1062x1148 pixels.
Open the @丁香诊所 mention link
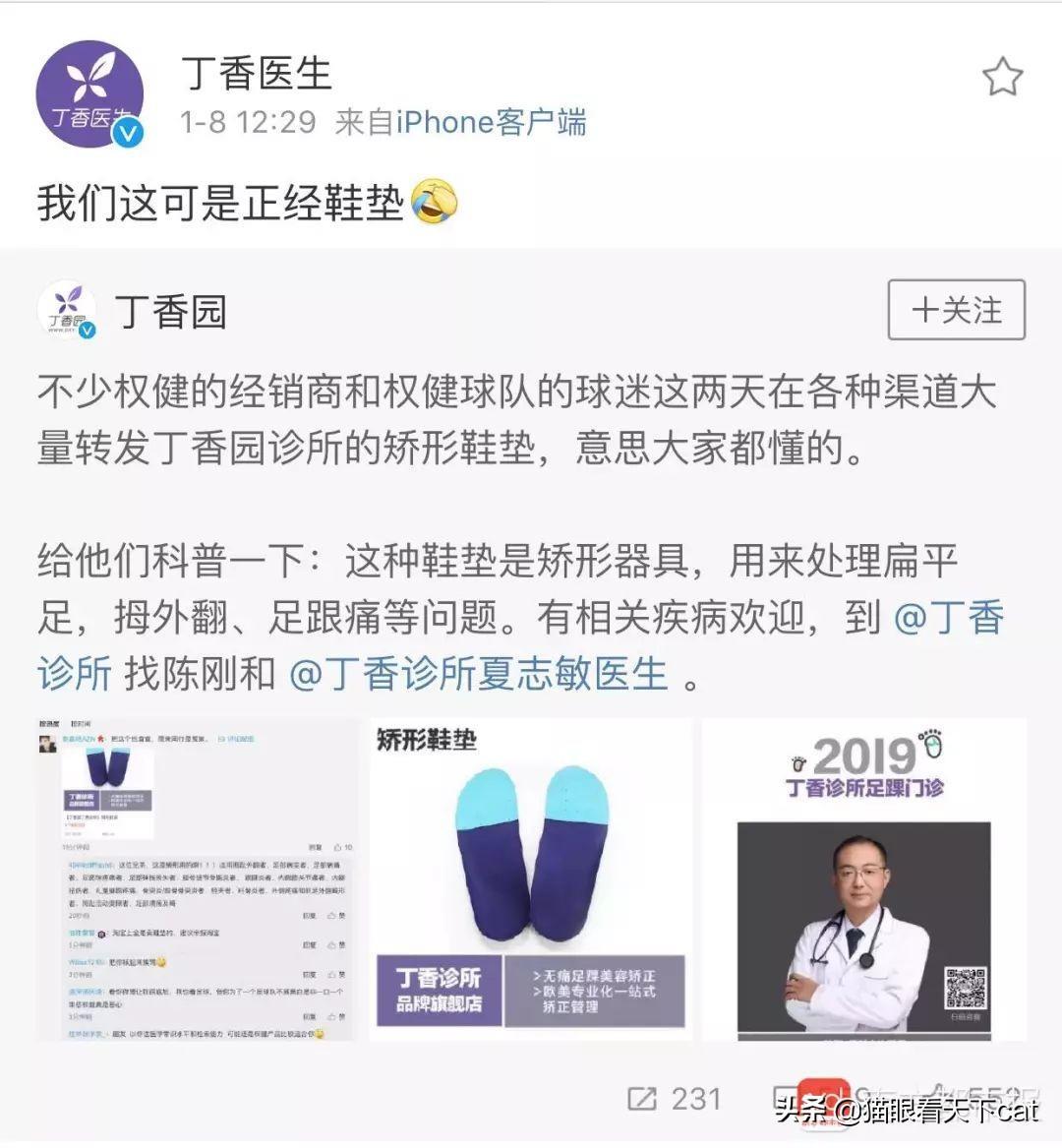click(948, 619)
